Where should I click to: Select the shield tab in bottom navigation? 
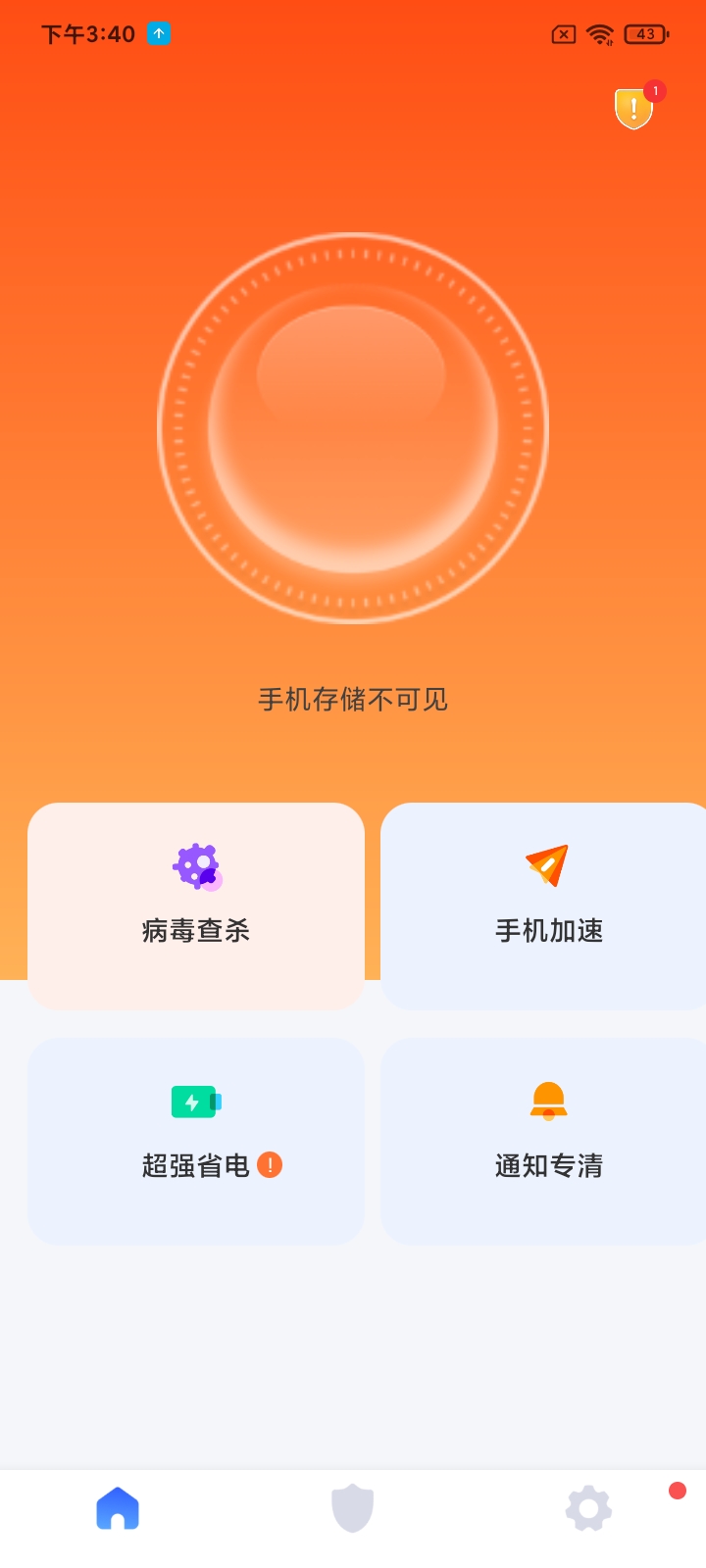(353, 1509)
